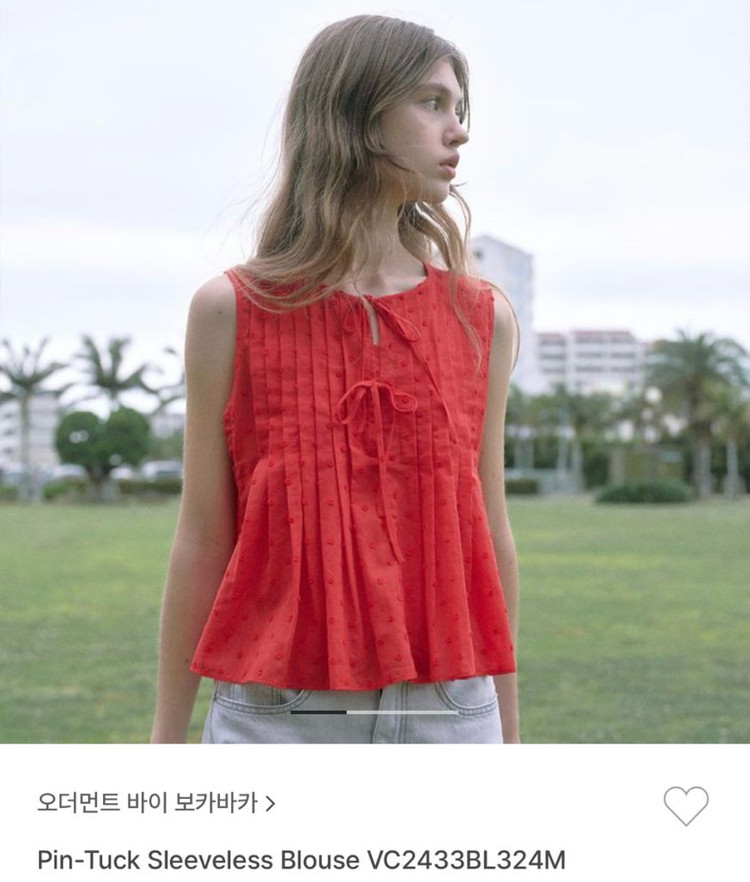750x882 pixels.
Task: Open the 오더먼트 바이 보카바카 brand page
Action: pyautogui.click(x=155, y=802)
